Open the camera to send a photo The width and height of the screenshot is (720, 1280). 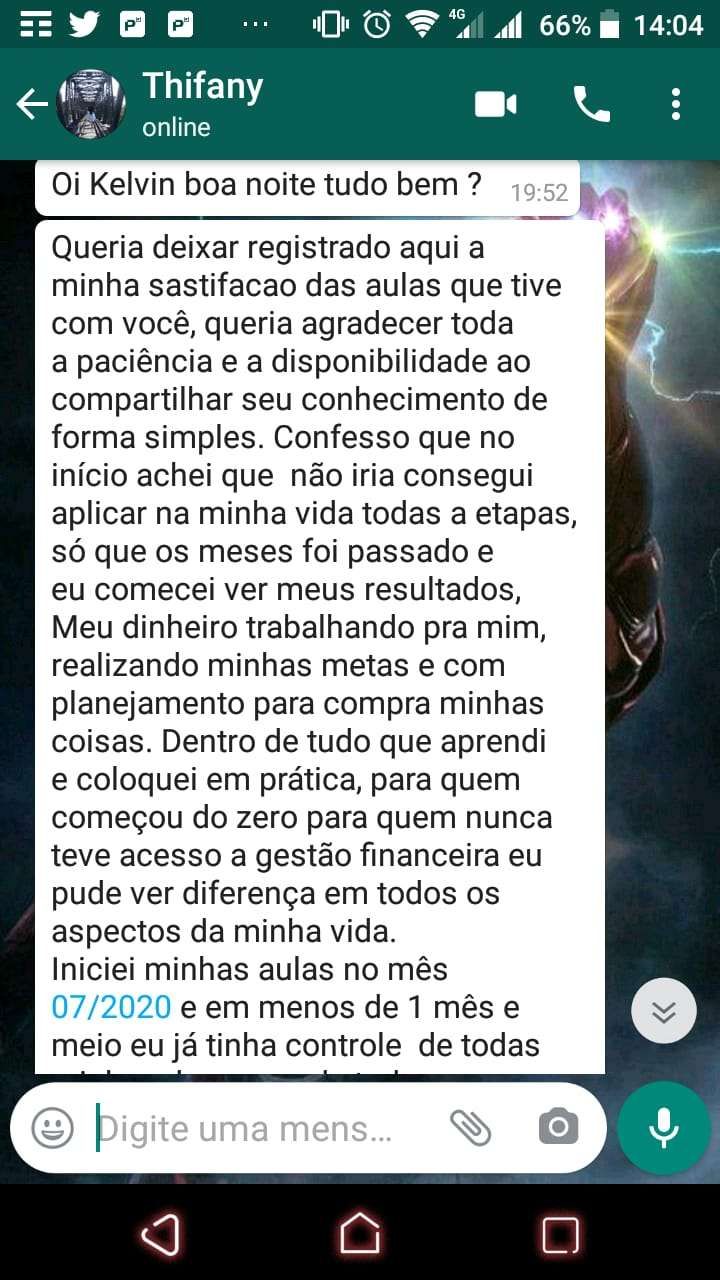(x=558, y=1128)
